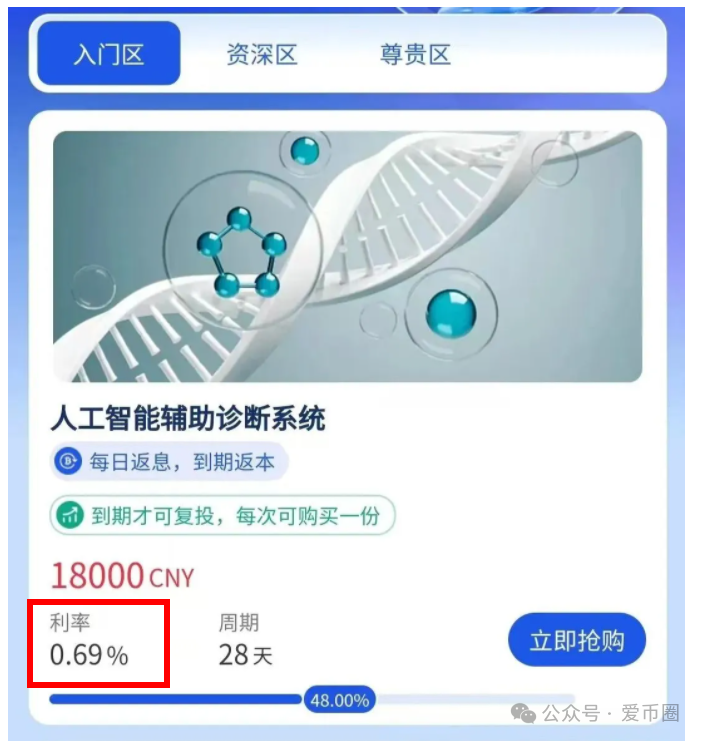Select the 入门区 tab
The image size is (702, 741).
point(108,54)
